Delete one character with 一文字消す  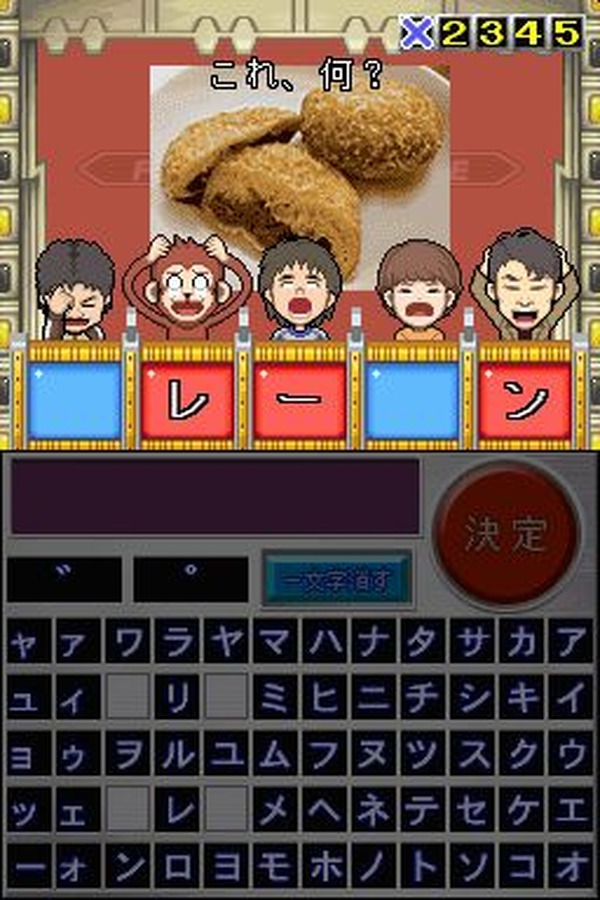[x=336, y=580]
